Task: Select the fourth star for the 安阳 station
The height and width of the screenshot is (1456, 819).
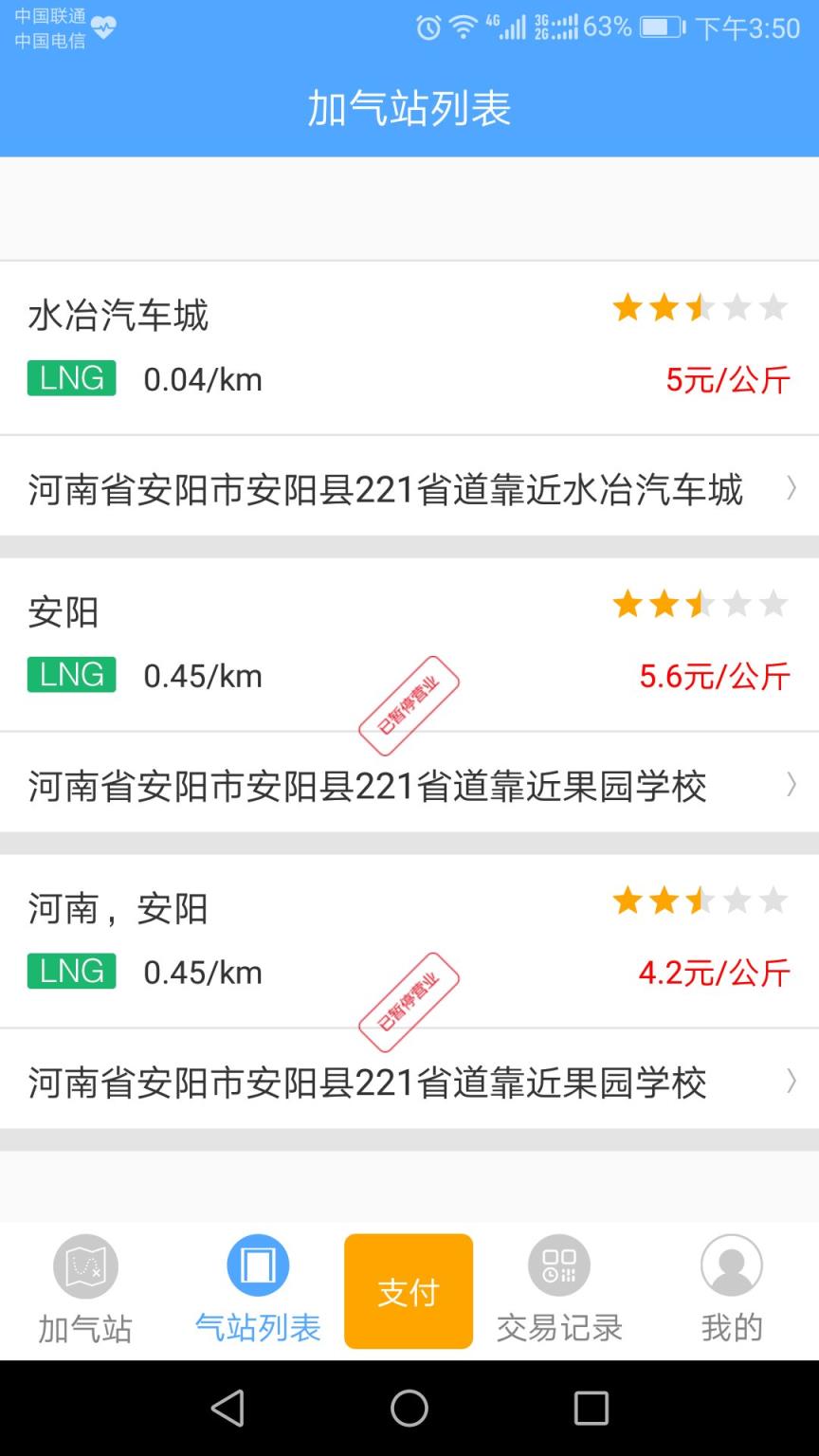Action: [x=738, y=604]
